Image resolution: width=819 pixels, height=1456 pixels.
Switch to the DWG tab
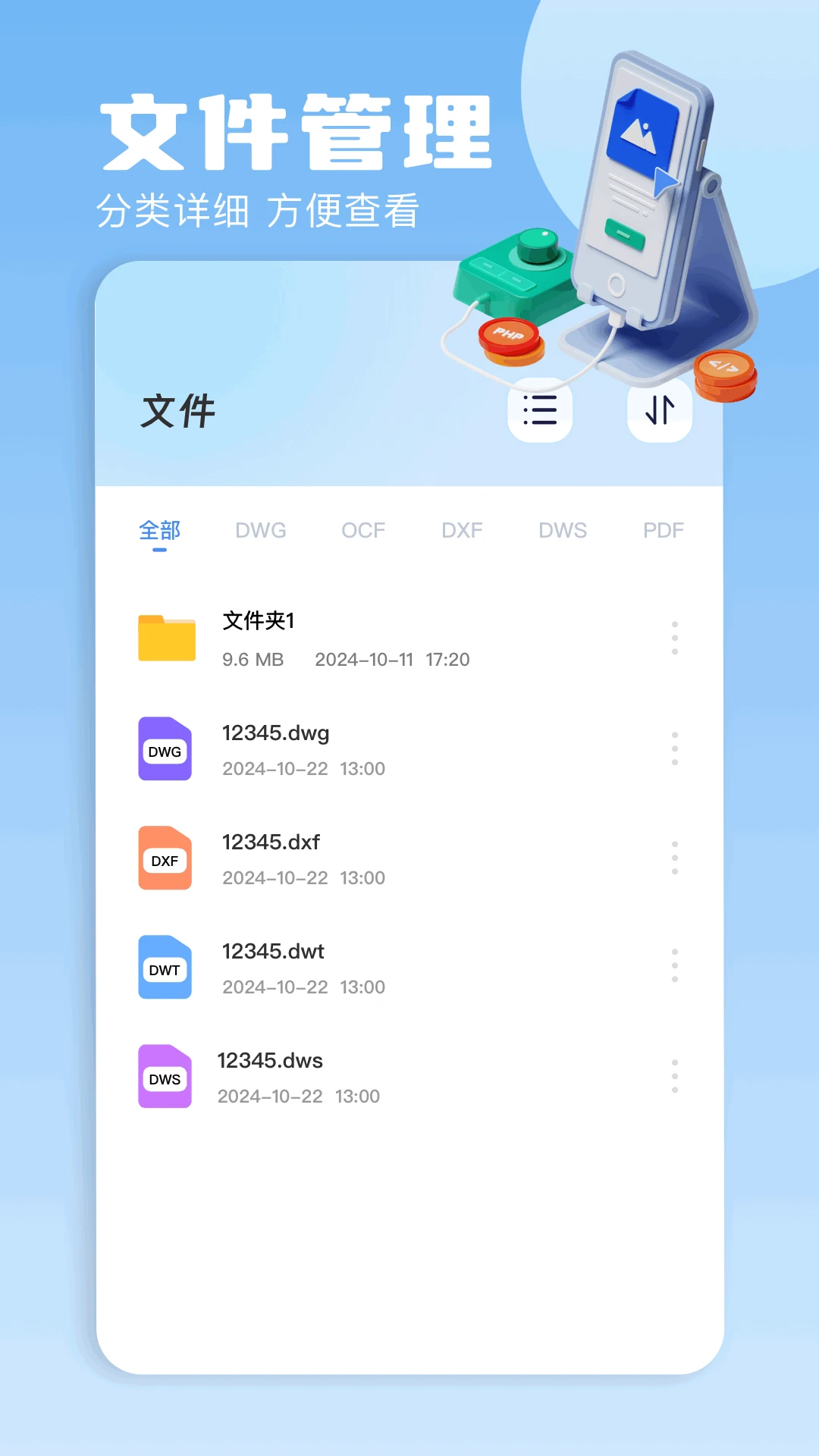click(260, 530)
